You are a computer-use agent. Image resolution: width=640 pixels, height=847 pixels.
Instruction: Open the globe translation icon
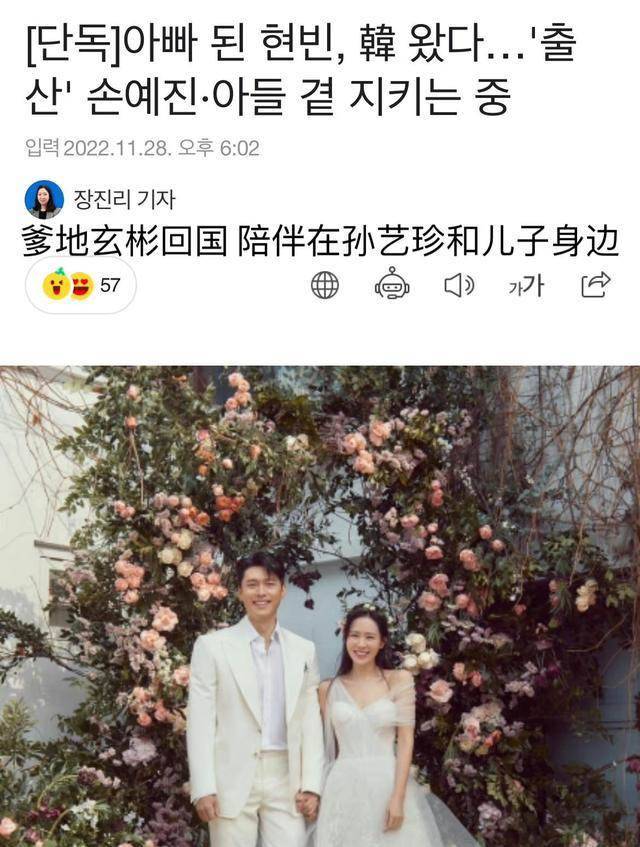click(325, 286)
